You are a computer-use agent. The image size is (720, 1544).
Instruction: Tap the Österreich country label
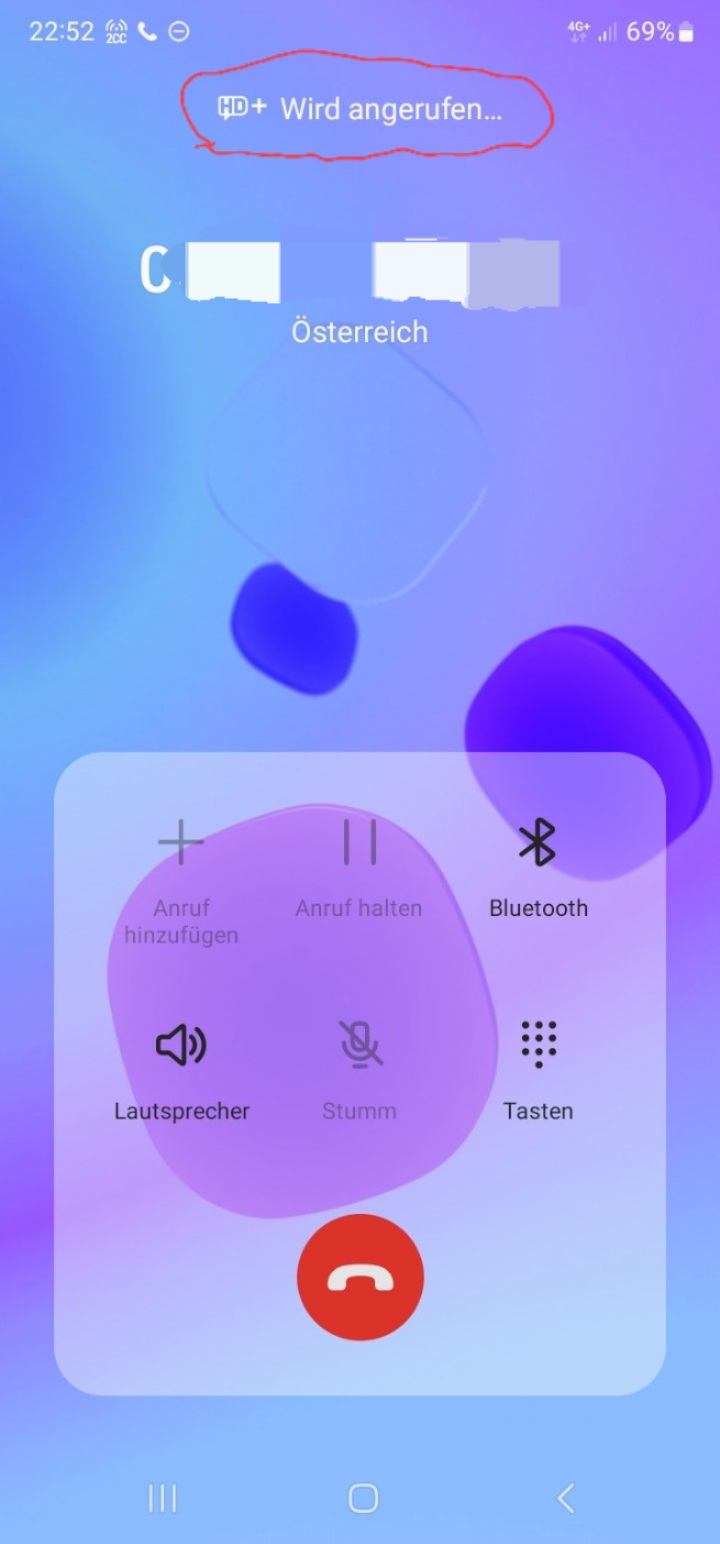[359, 331]
